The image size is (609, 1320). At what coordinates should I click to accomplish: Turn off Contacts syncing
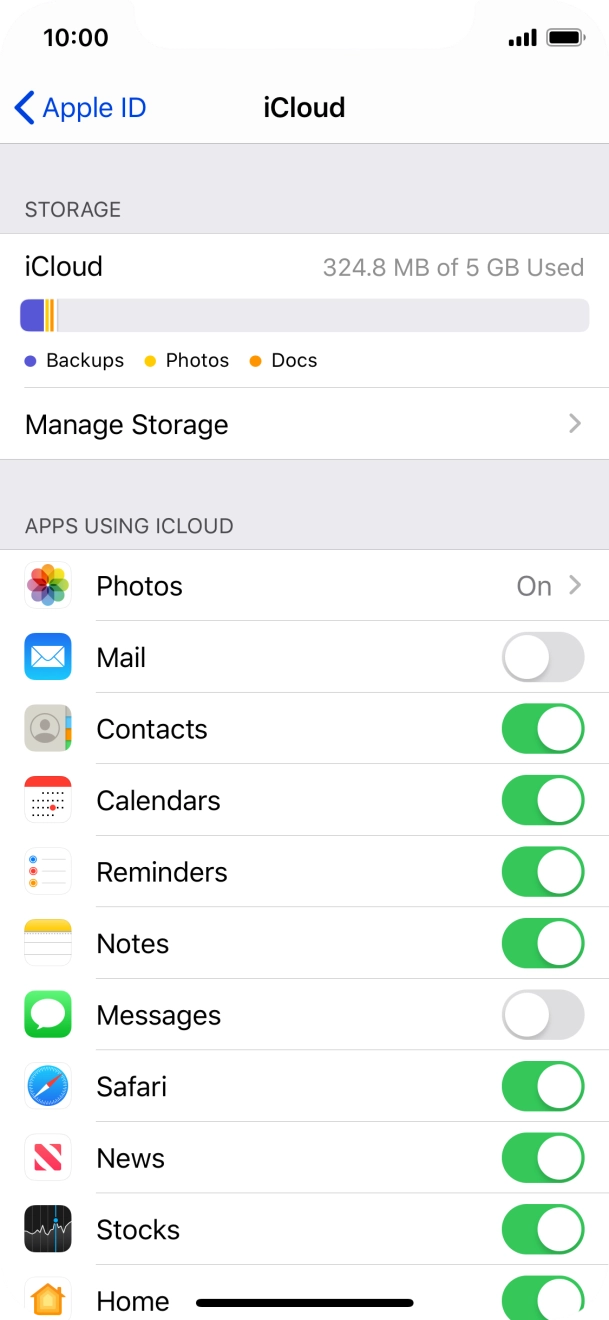[x=542, y=729]
